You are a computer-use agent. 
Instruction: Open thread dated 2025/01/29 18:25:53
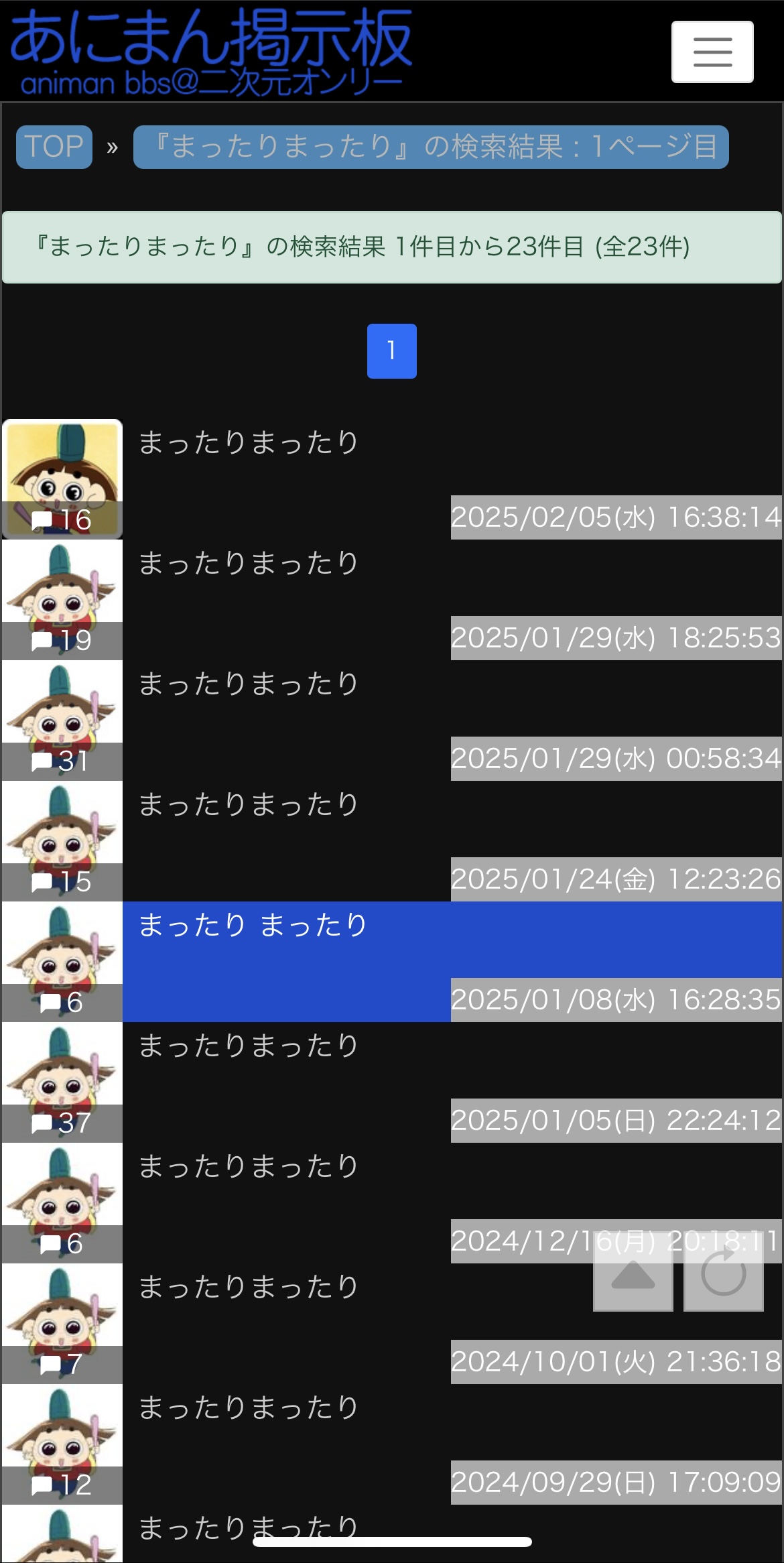click(x=392, y=600)
